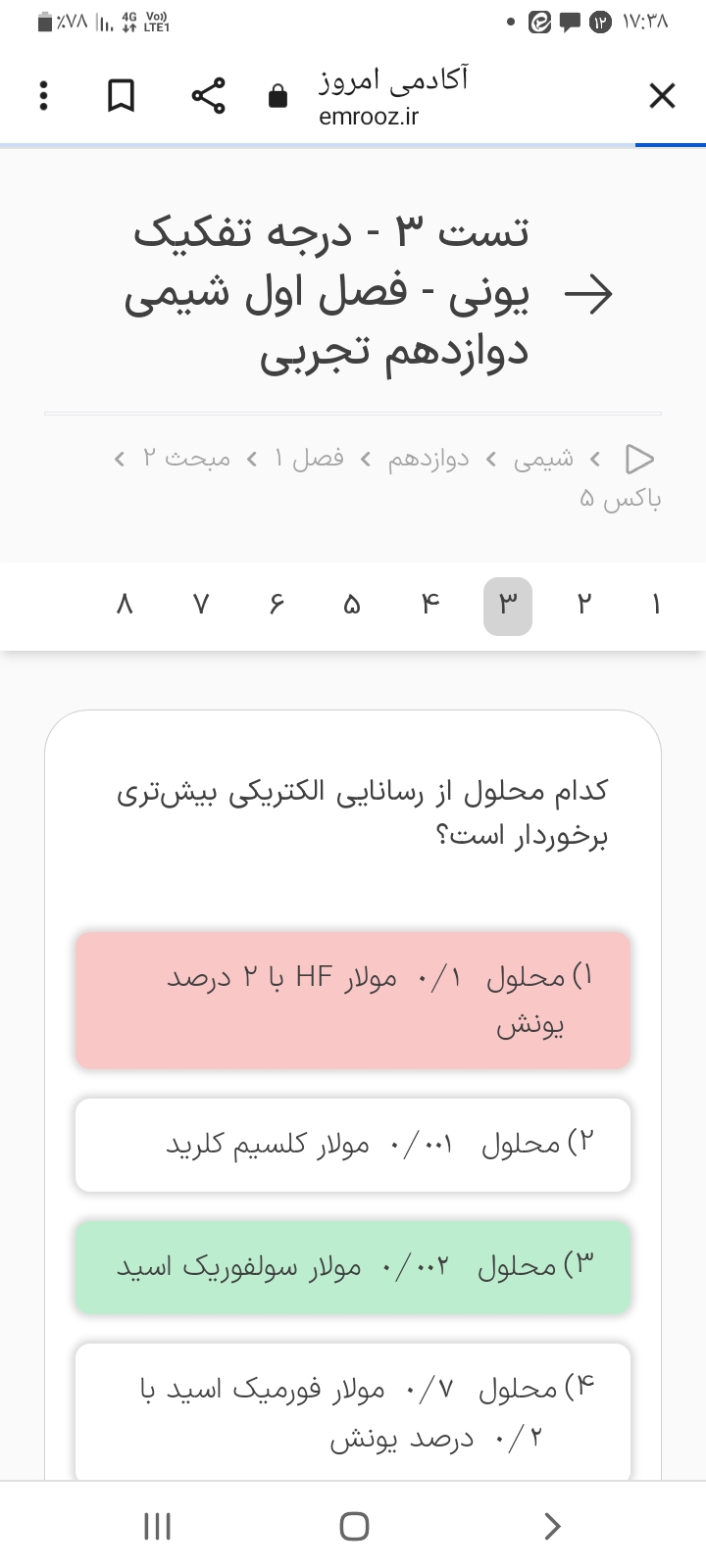The height and width of the screenshot is (1568, 706).
Task: Pick answer ۴ فورمیک اسید
Action: pos(353,1412)
